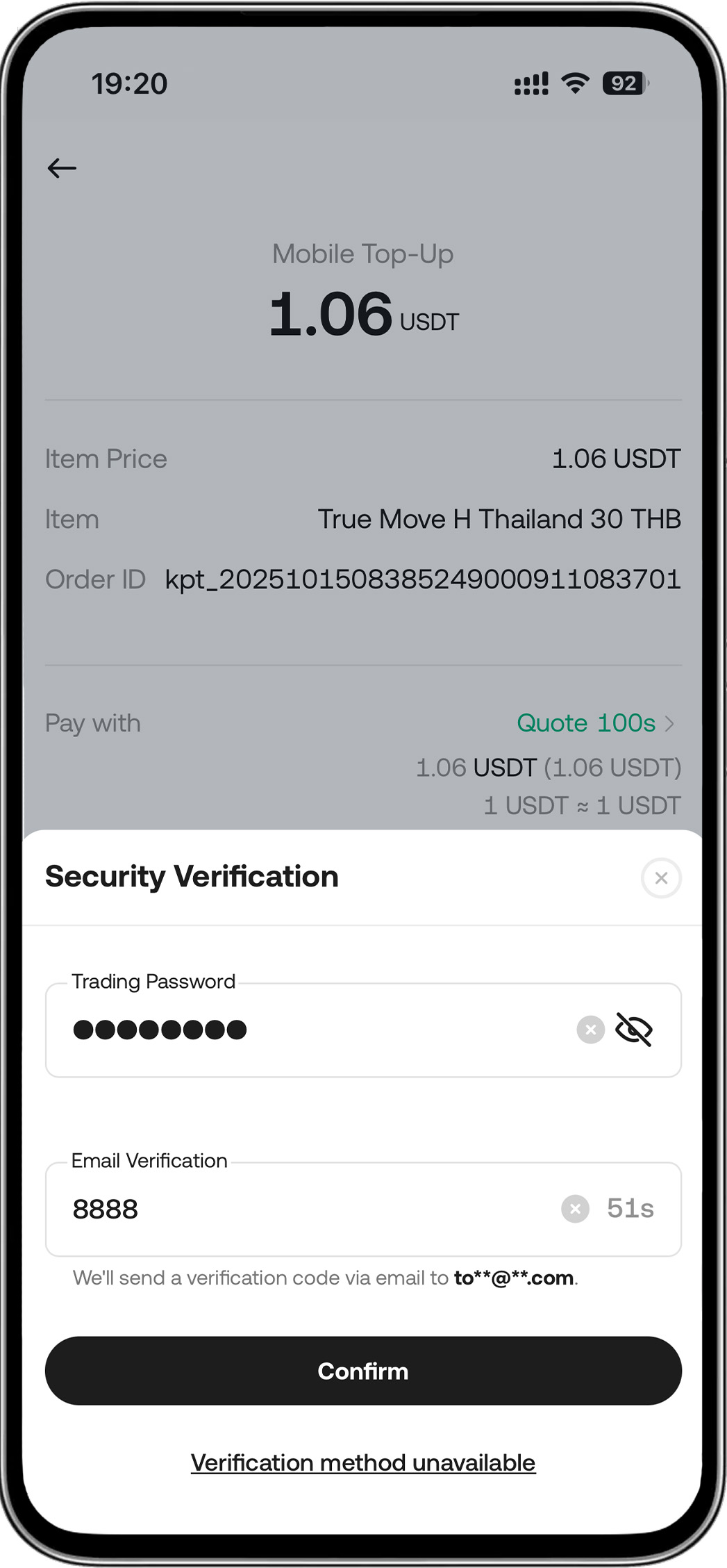
Task: Open Verification method unavailable link
Action: [363, 1462]
